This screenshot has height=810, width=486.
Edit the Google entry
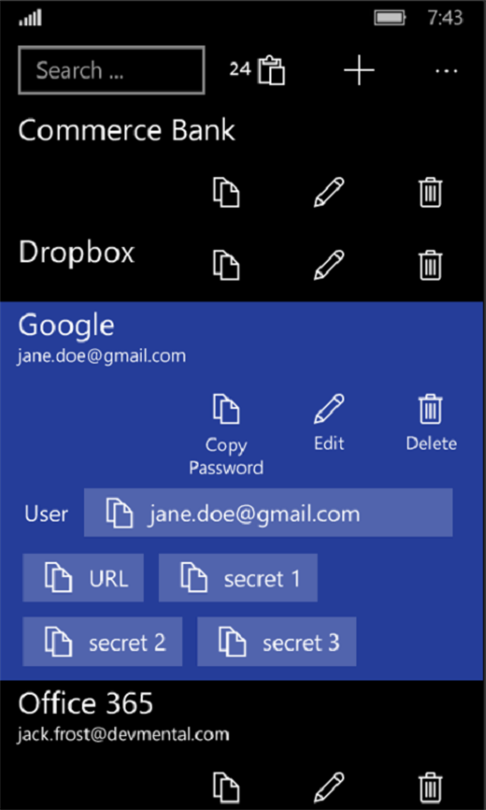[x=329, y=423]
